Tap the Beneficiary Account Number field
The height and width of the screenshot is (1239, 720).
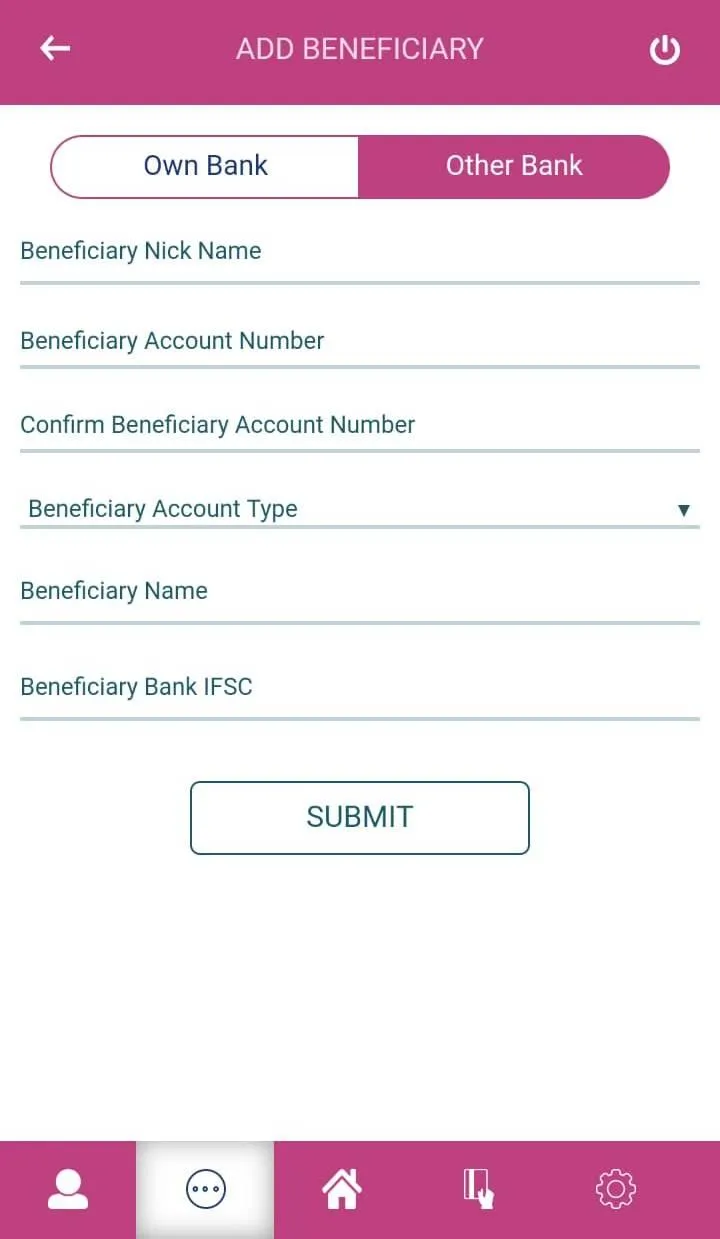click(x=359, y=341)
